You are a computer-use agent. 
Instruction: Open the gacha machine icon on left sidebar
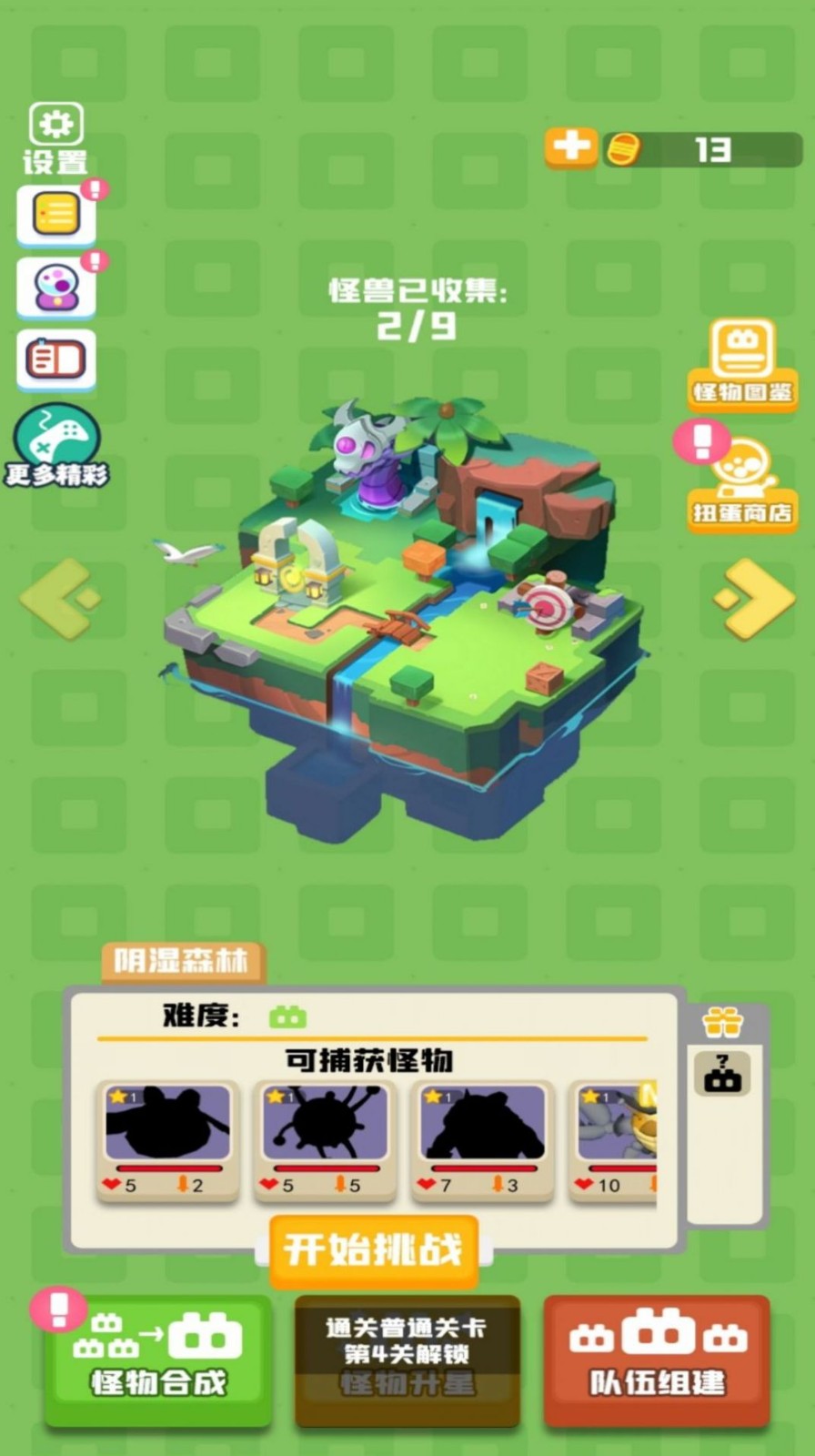pyautogui.click(x=55, y=287)
